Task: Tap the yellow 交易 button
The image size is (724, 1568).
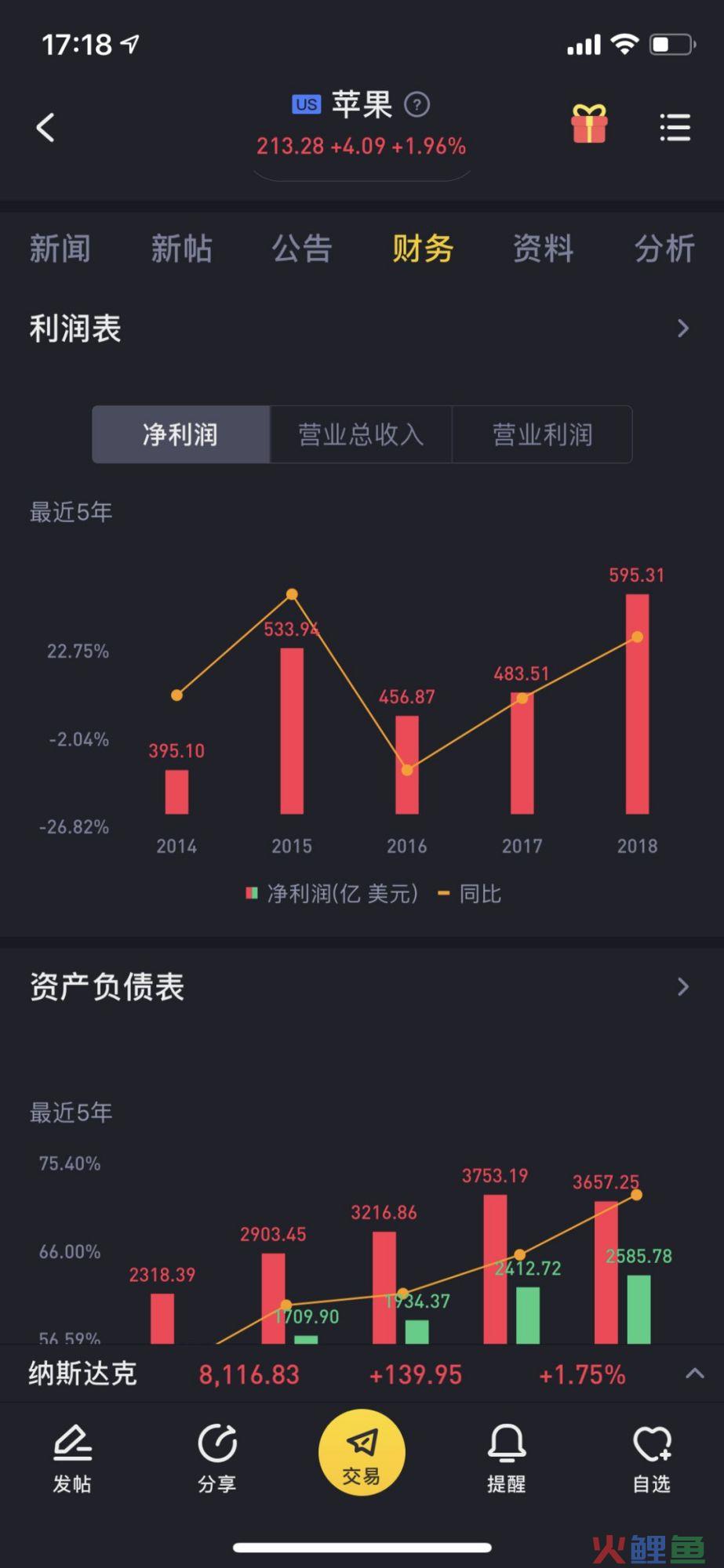Action: click(362, 1452)
